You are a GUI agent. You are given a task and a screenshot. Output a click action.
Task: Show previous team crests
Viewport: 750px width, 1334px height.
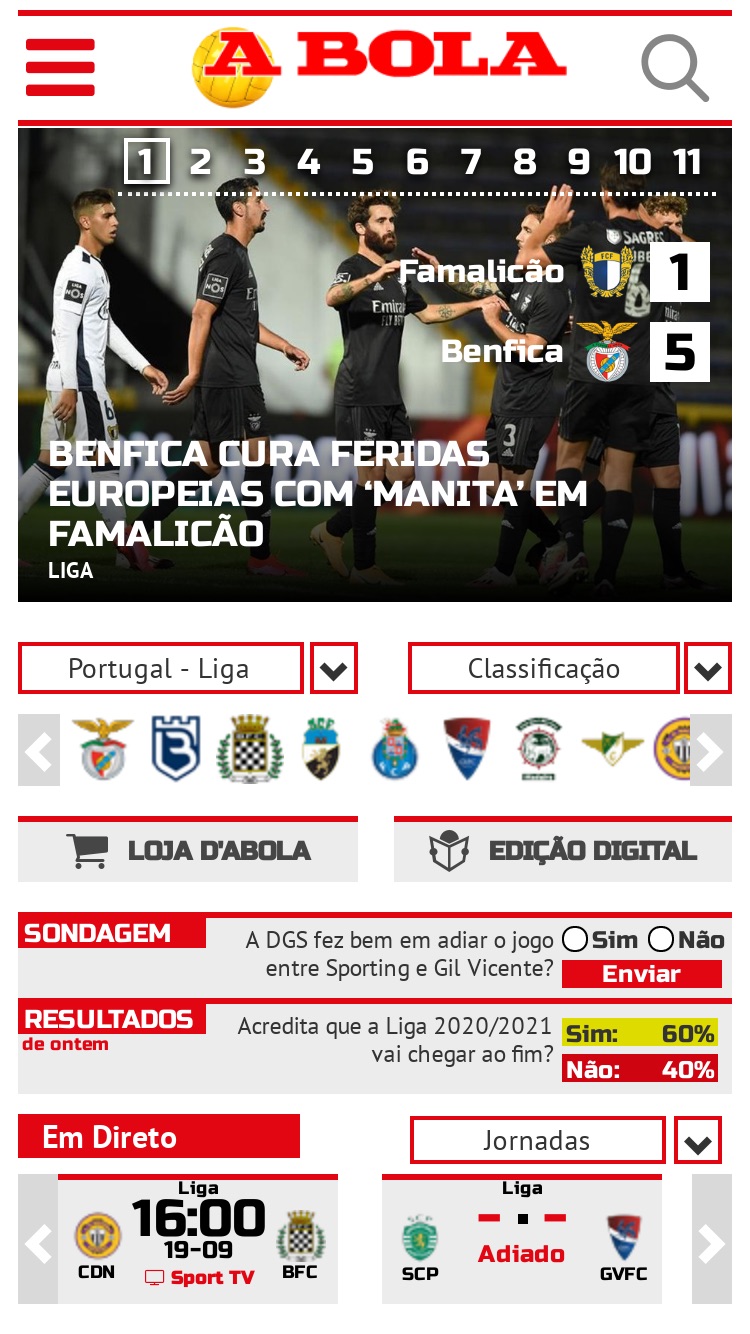39,750
